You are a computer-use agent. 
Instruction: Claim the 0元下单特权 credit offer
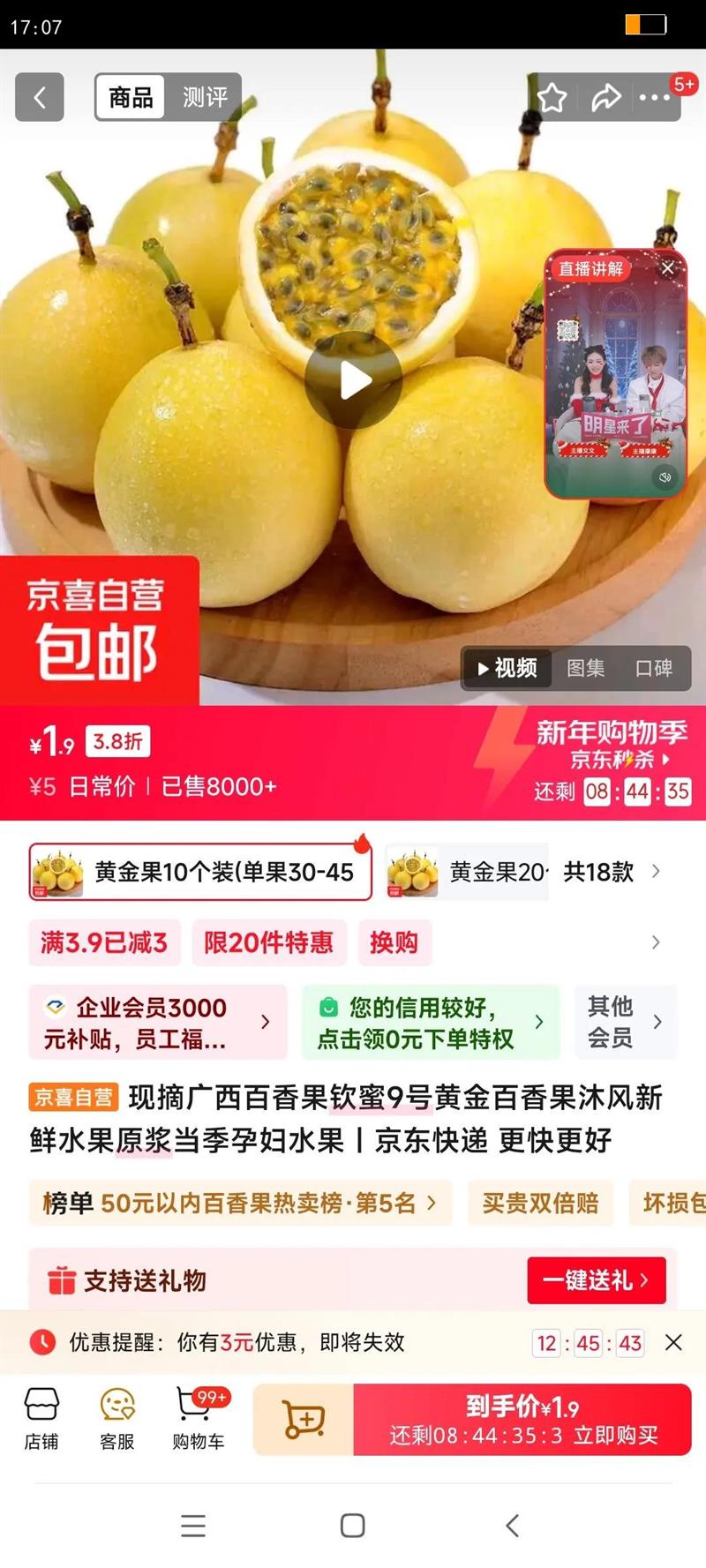(431, 1022)
